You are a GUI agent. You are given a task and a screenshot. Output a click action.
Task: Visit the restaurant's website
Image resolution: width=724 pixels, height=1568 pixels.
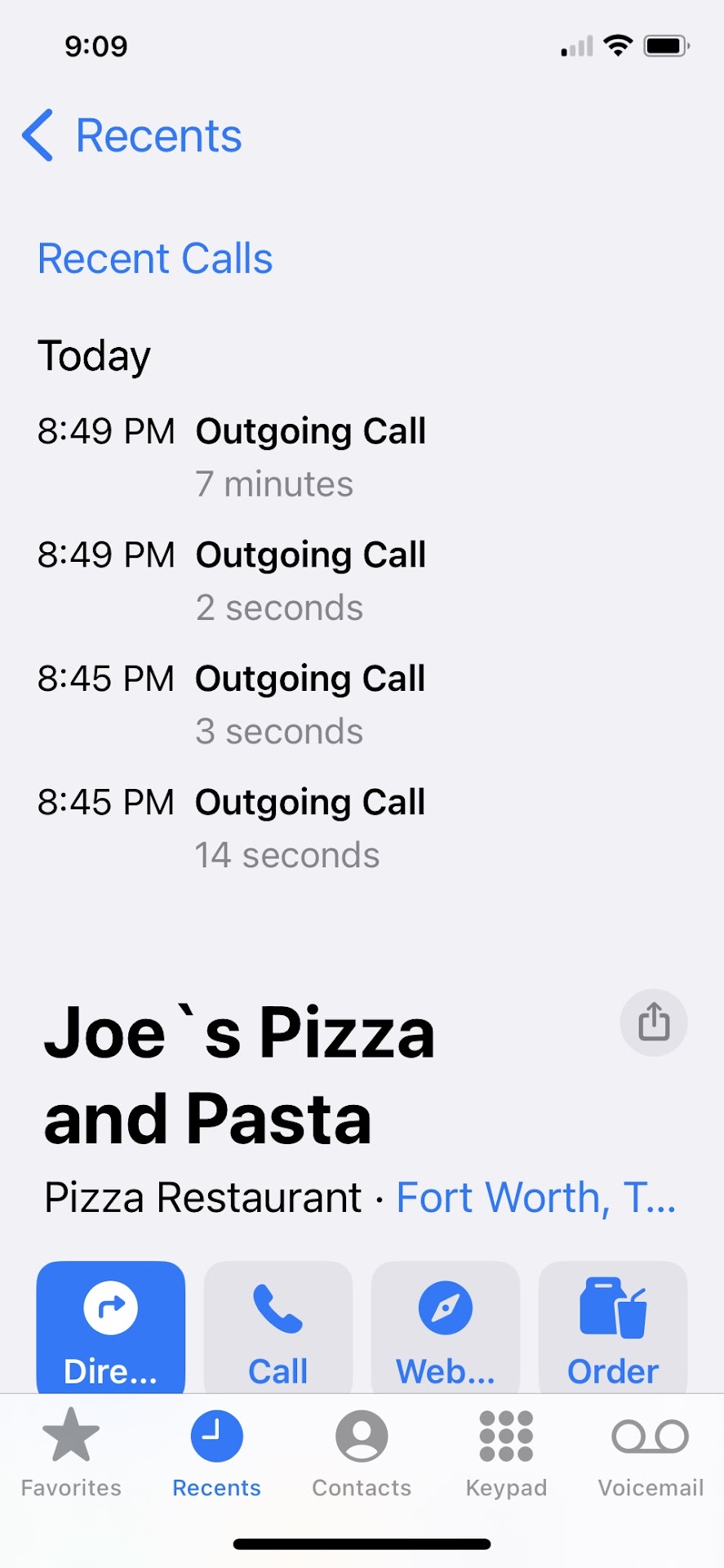pyautogui.click(x=446, y=1328)
